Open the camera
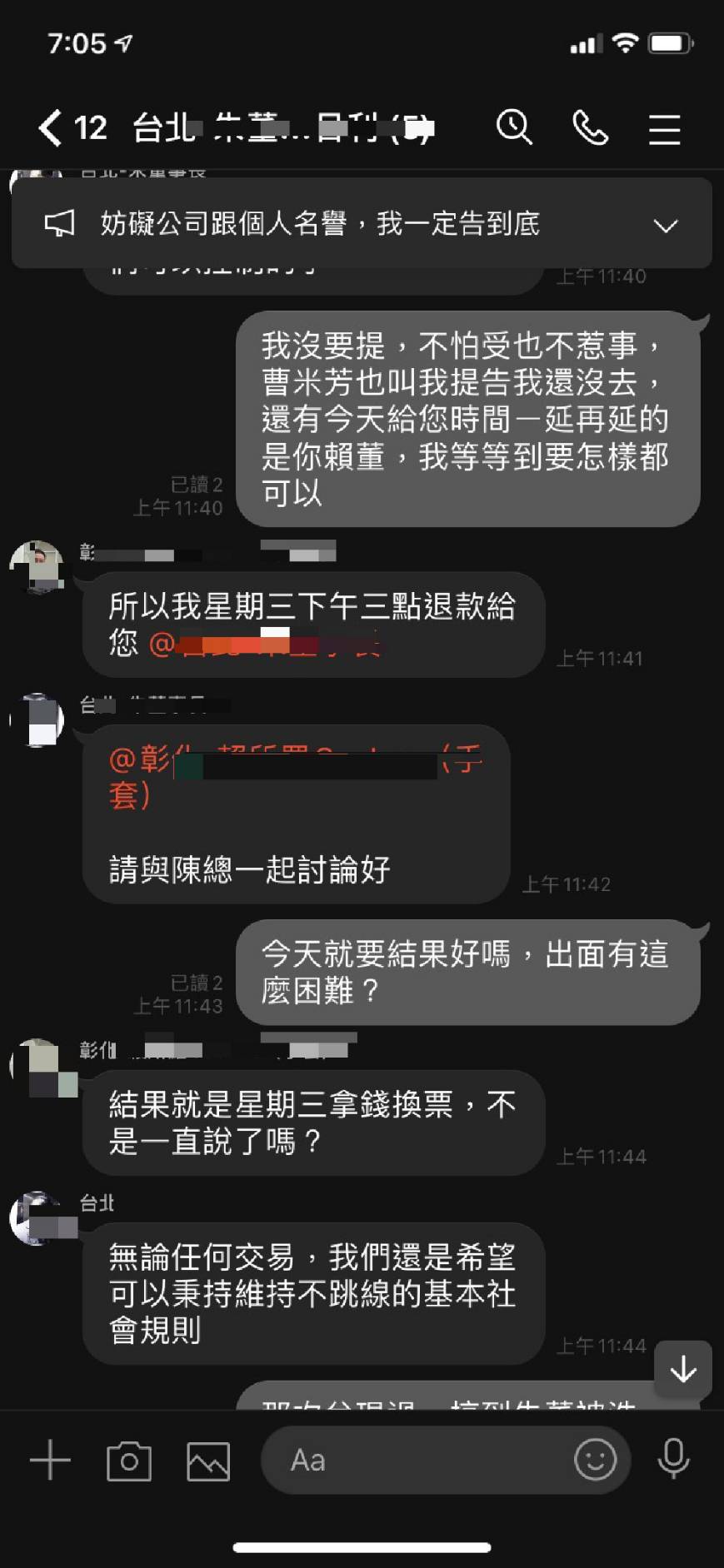The image size is (724, 1568). [x=129, y=1461]
